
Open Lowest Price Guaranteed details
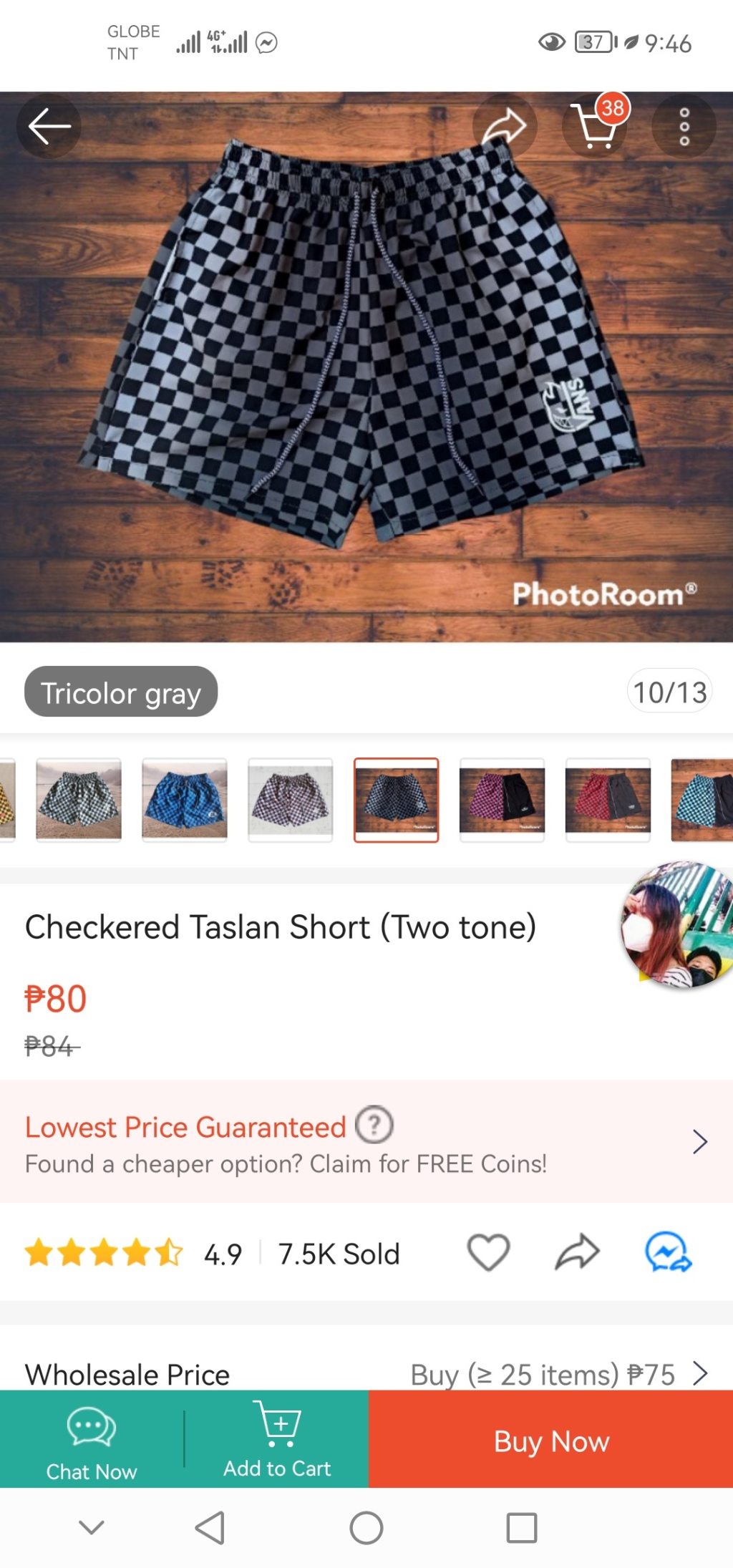pos(699,1141)
